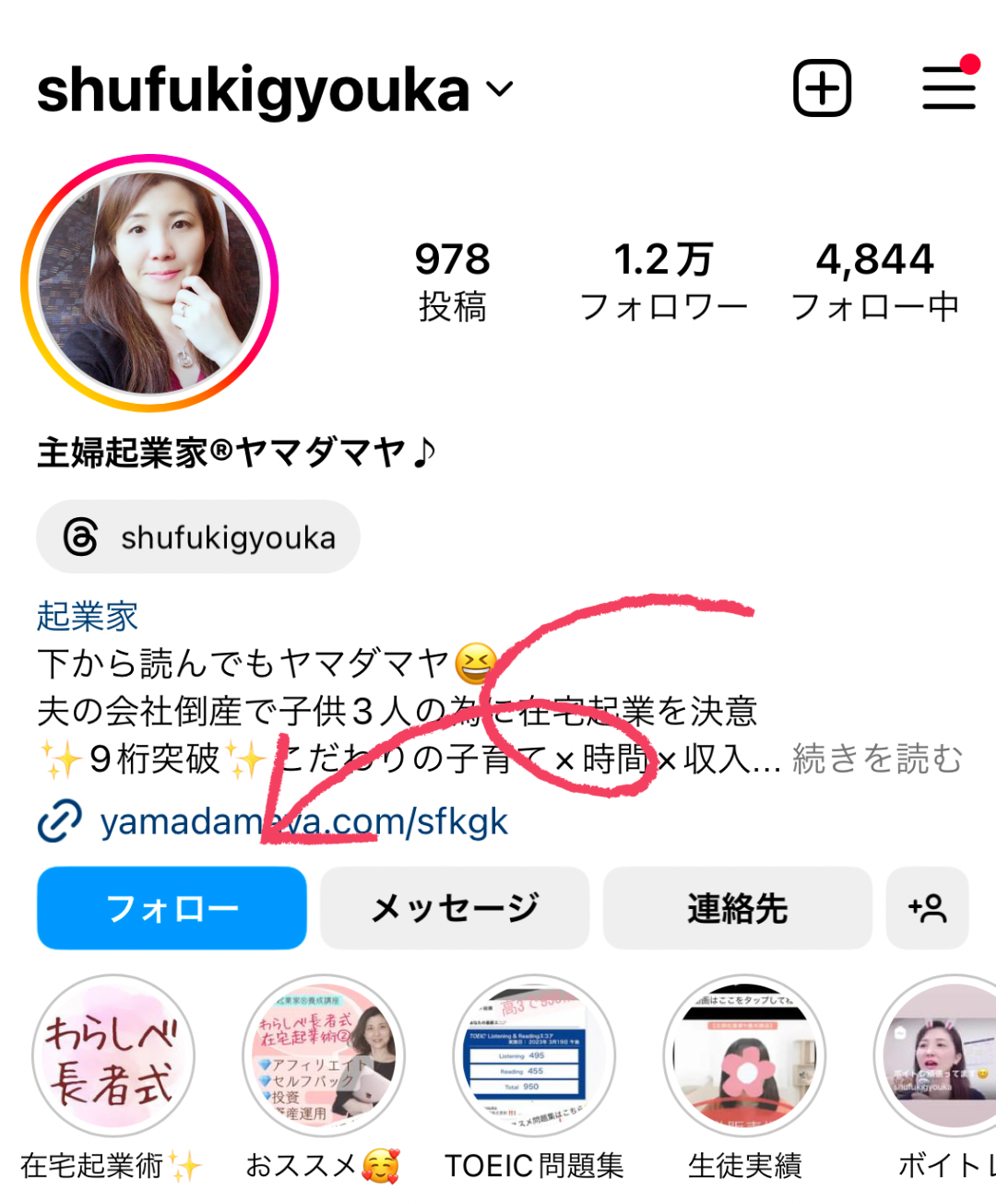Screen dimensions: 996x1204
Task: Open the 在宅起業術 highlight
Action: click(113, 1056)
